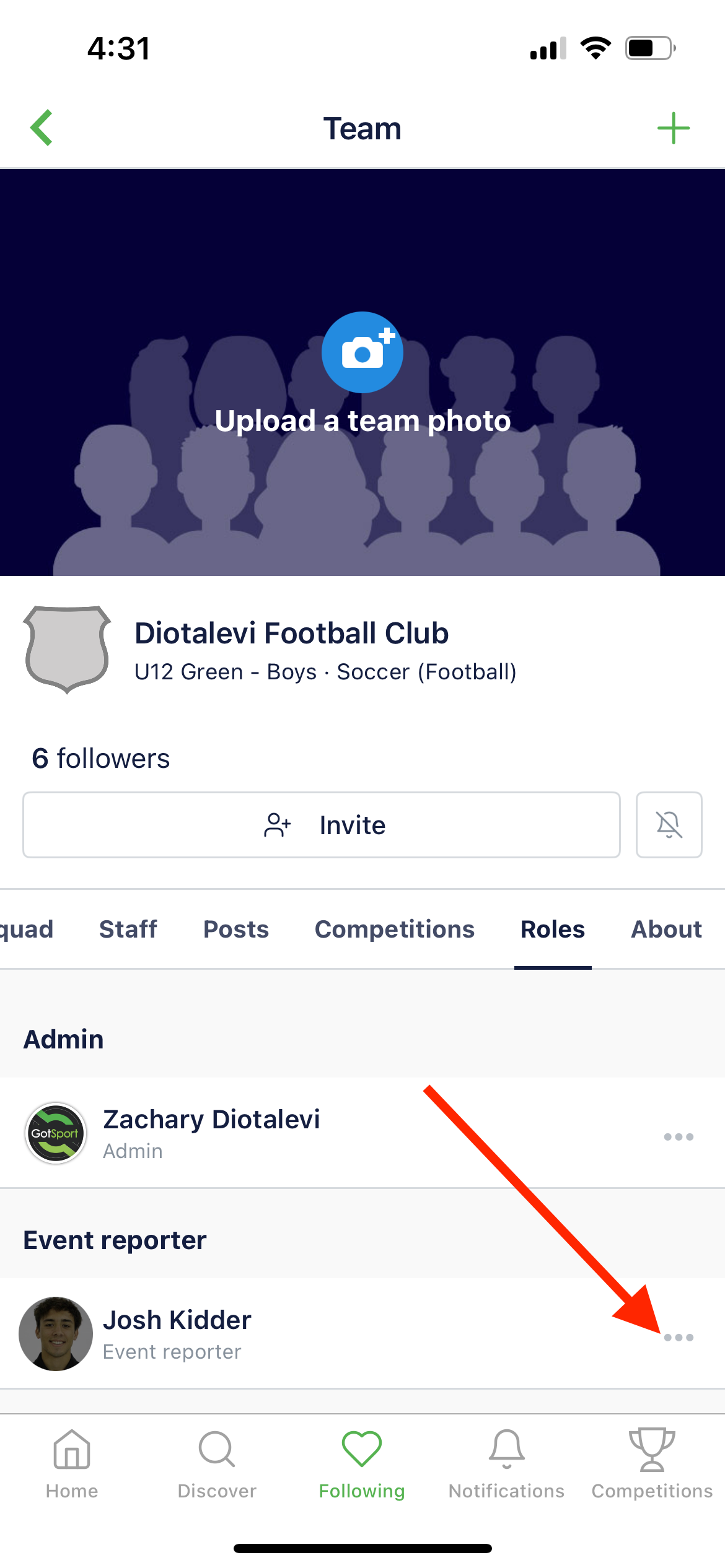Viewport: 725px width, 1568px height.
Task: Open the About tab
Action: click(666, 929)
